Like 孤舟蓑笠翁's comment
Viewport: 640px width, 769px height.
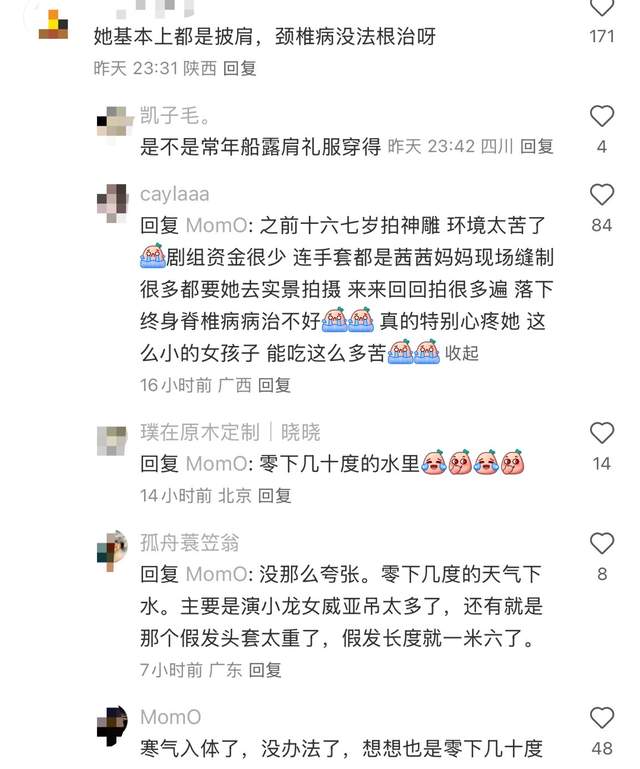(x=601, y=544)
